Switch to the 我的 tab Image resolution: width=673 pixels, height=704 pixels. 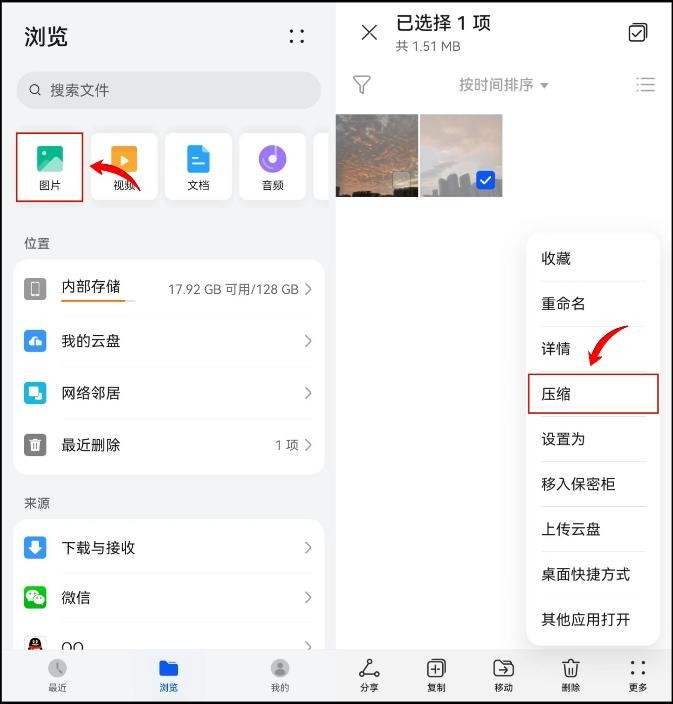pyautogui.click(x=280, y=675)
